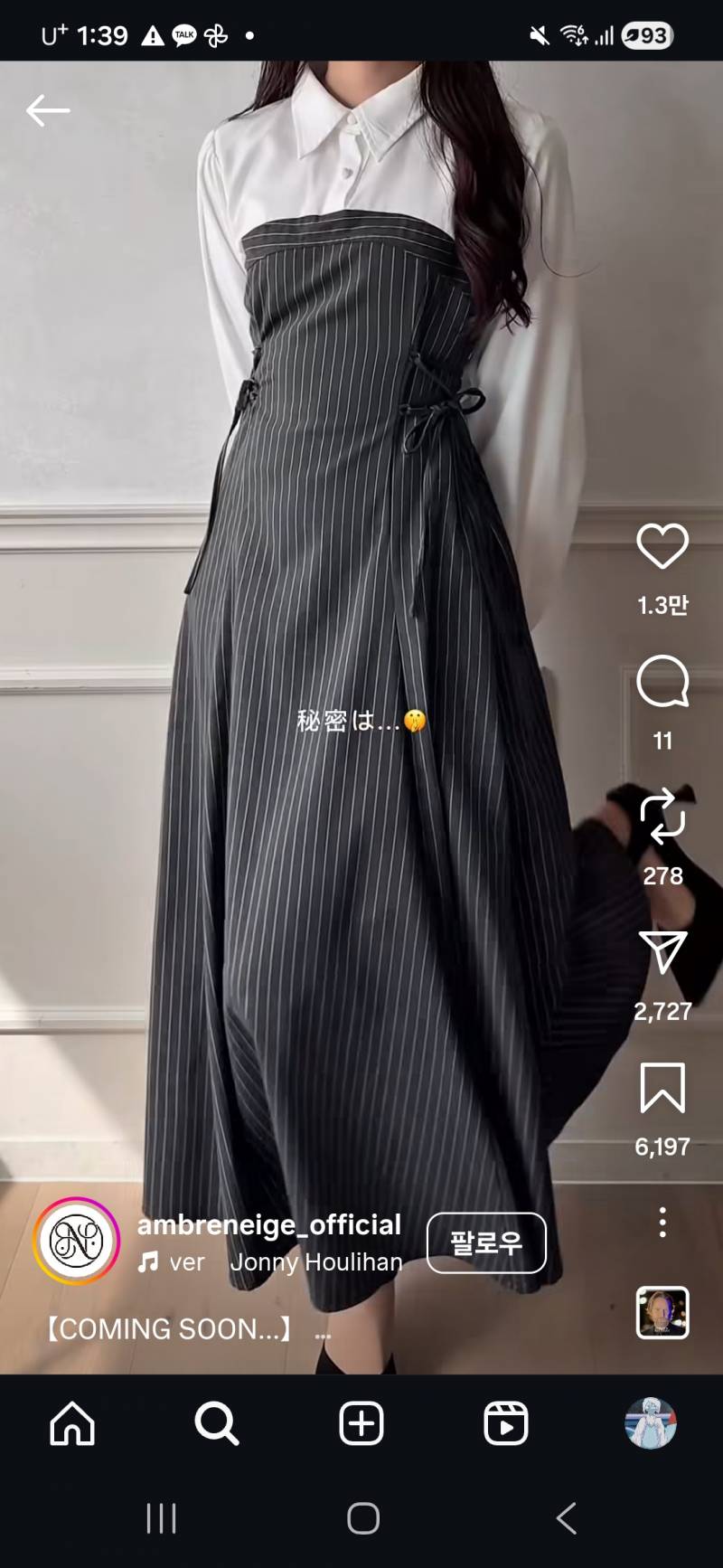Viewport: 723px width, 1568px height.
Task: Share the reel via the paper plane icon
Action: 662,952
